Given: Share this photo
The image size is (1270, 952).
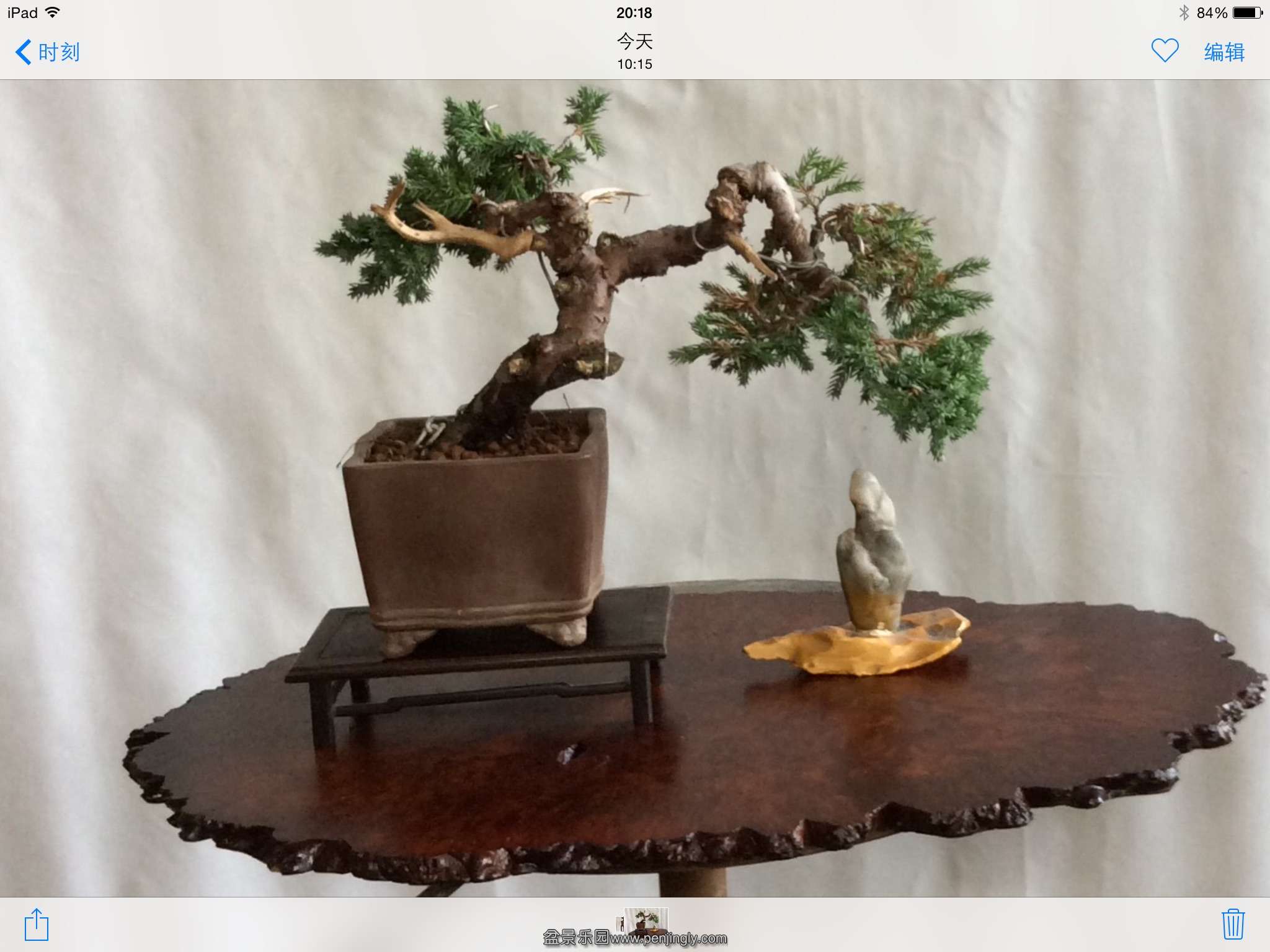Looking at the screenshot, I should tap(37, 924).
